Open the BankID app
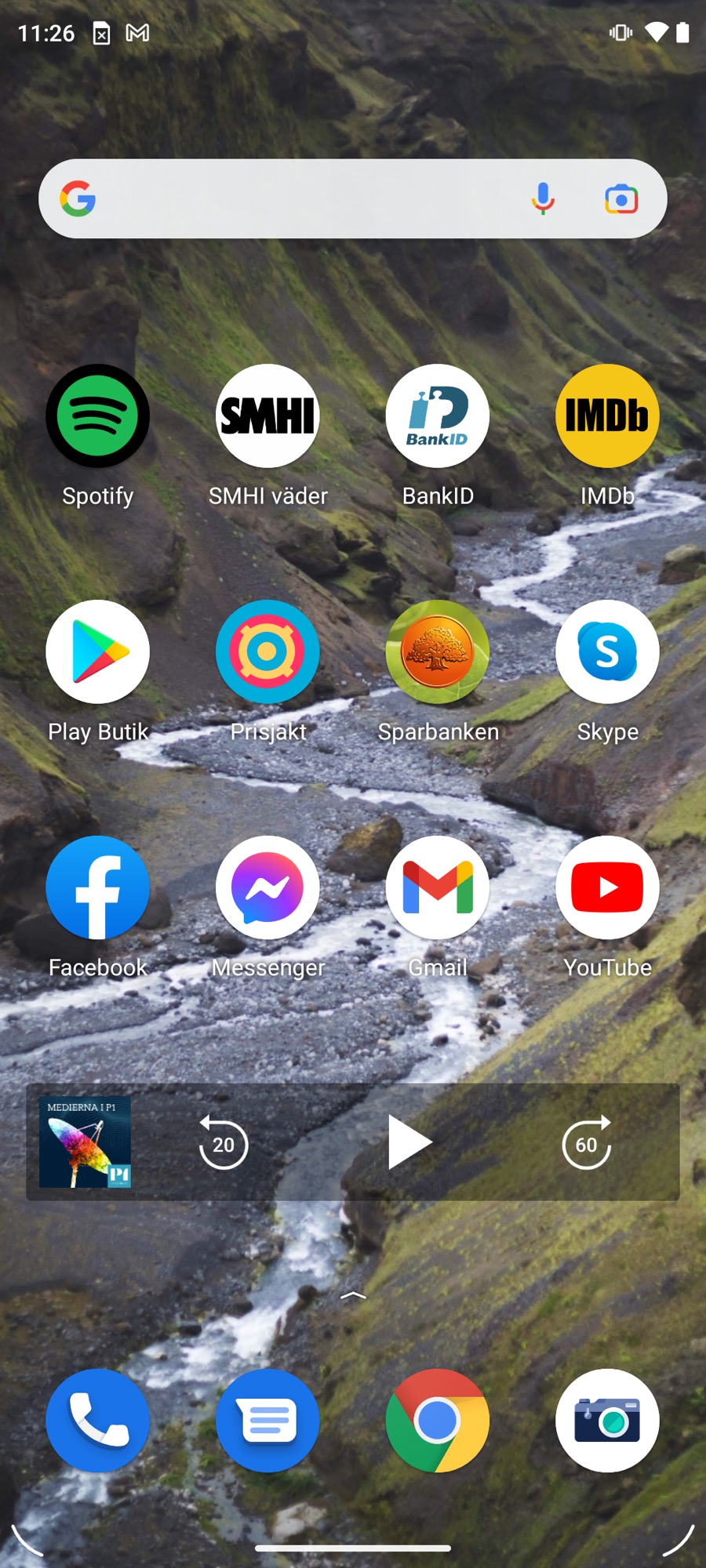 [x=438, y=416]
